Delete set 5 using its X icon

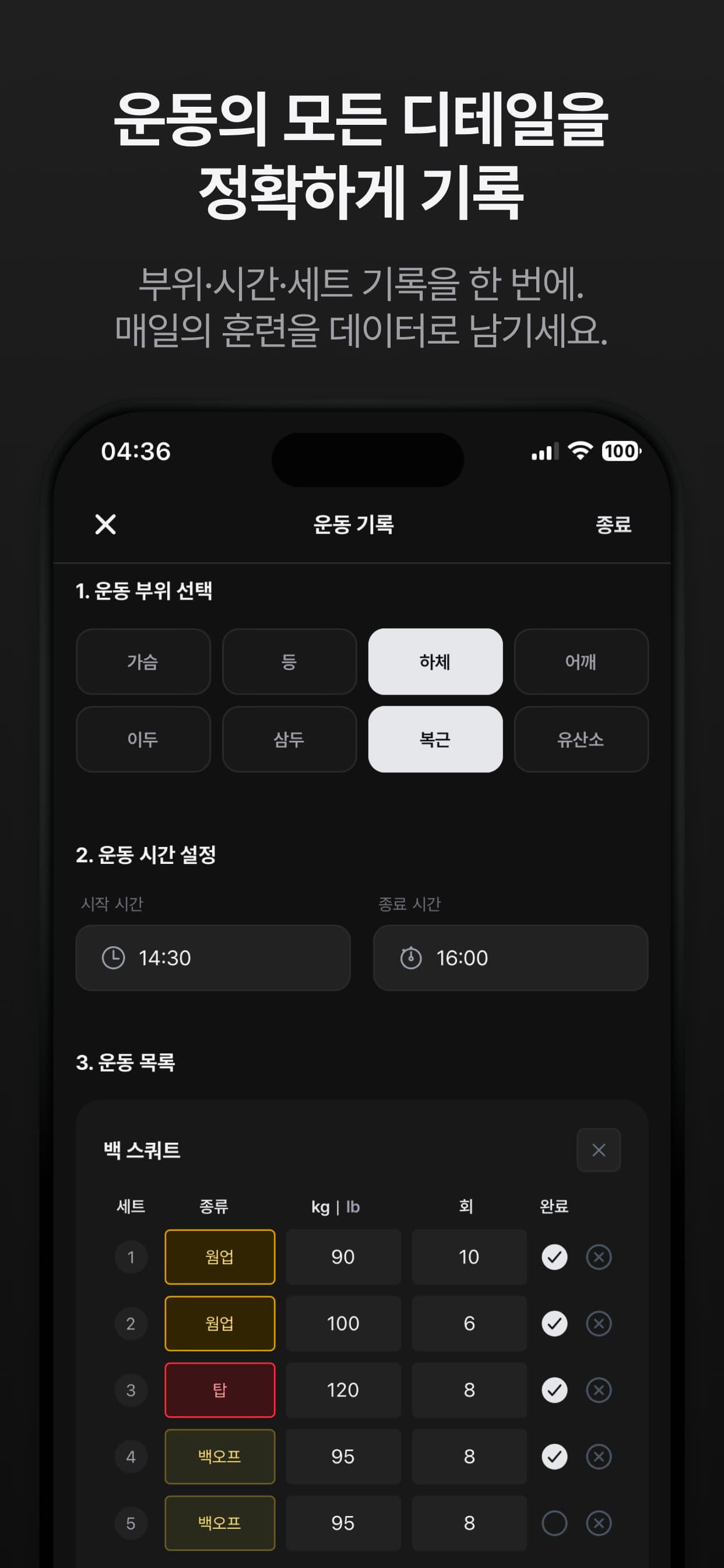(598, 1524)
